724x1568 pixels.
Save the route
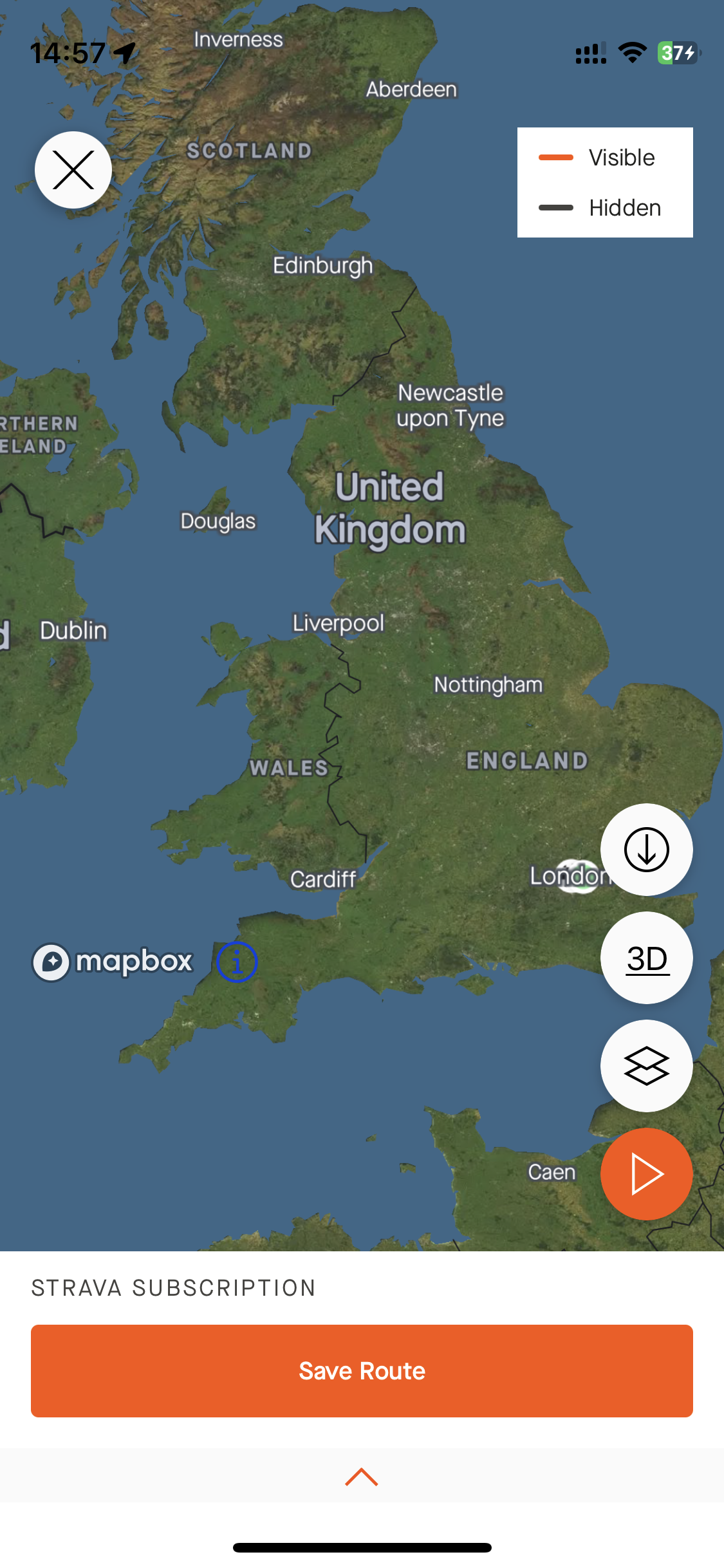click(362, 1371)
